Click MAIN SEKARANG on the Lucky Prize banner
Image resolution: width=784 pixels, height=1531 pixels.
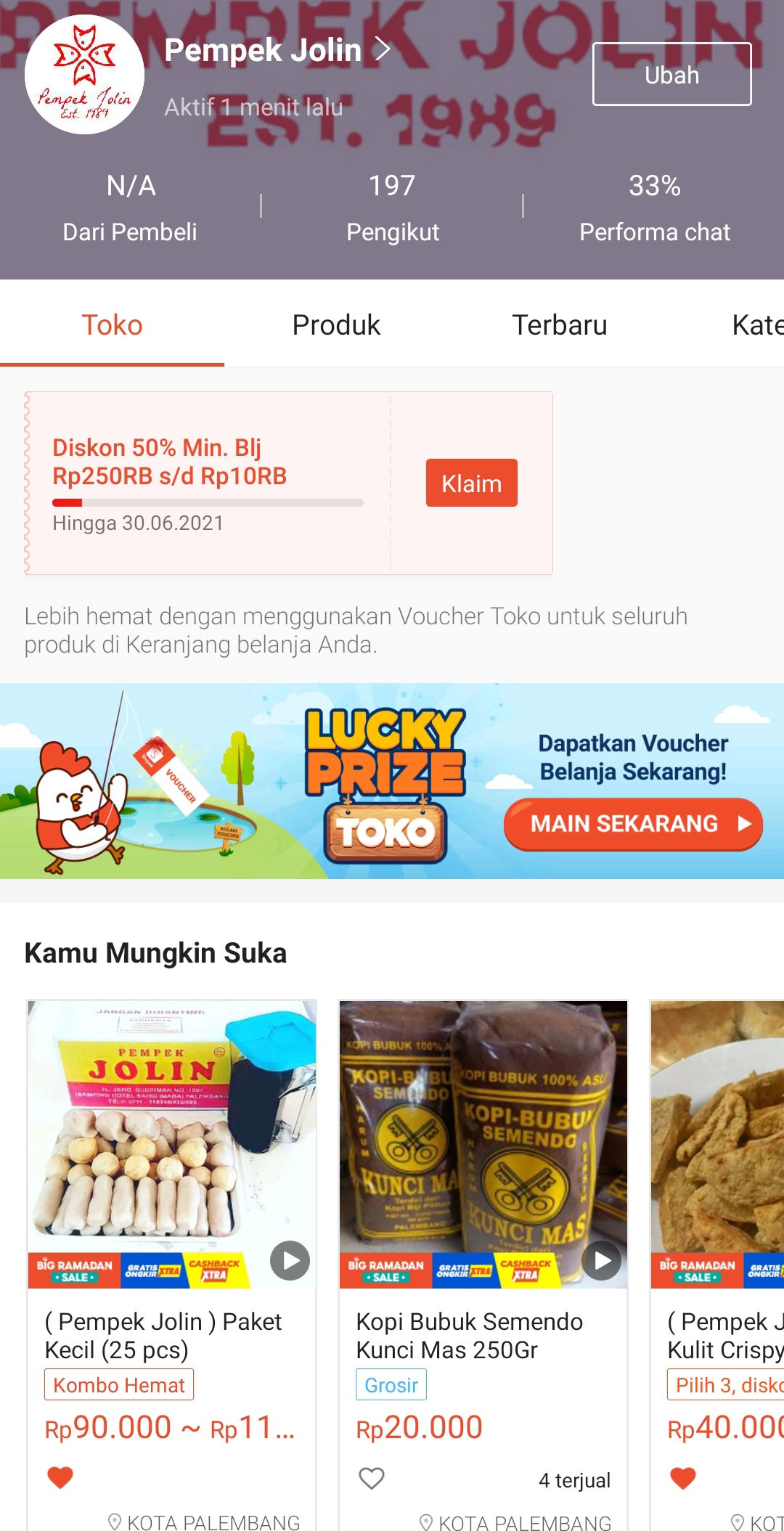[632, 823]
